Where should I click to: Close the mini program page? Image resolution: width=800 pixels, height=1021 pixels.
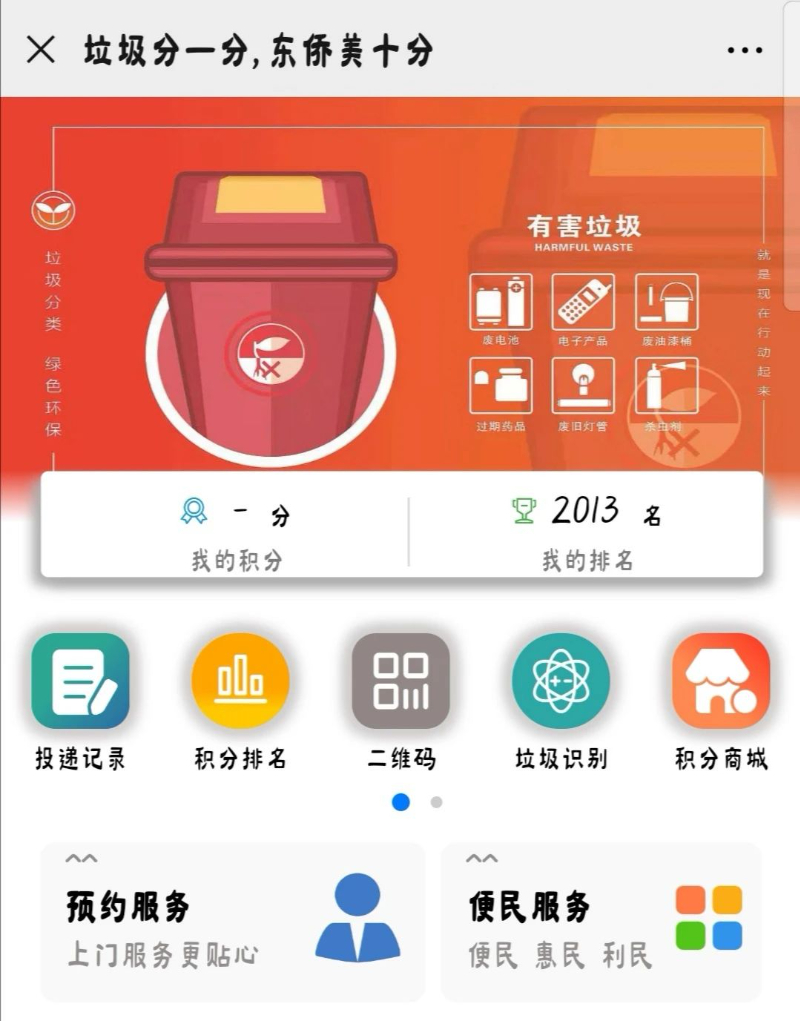(x=40, y=49)
